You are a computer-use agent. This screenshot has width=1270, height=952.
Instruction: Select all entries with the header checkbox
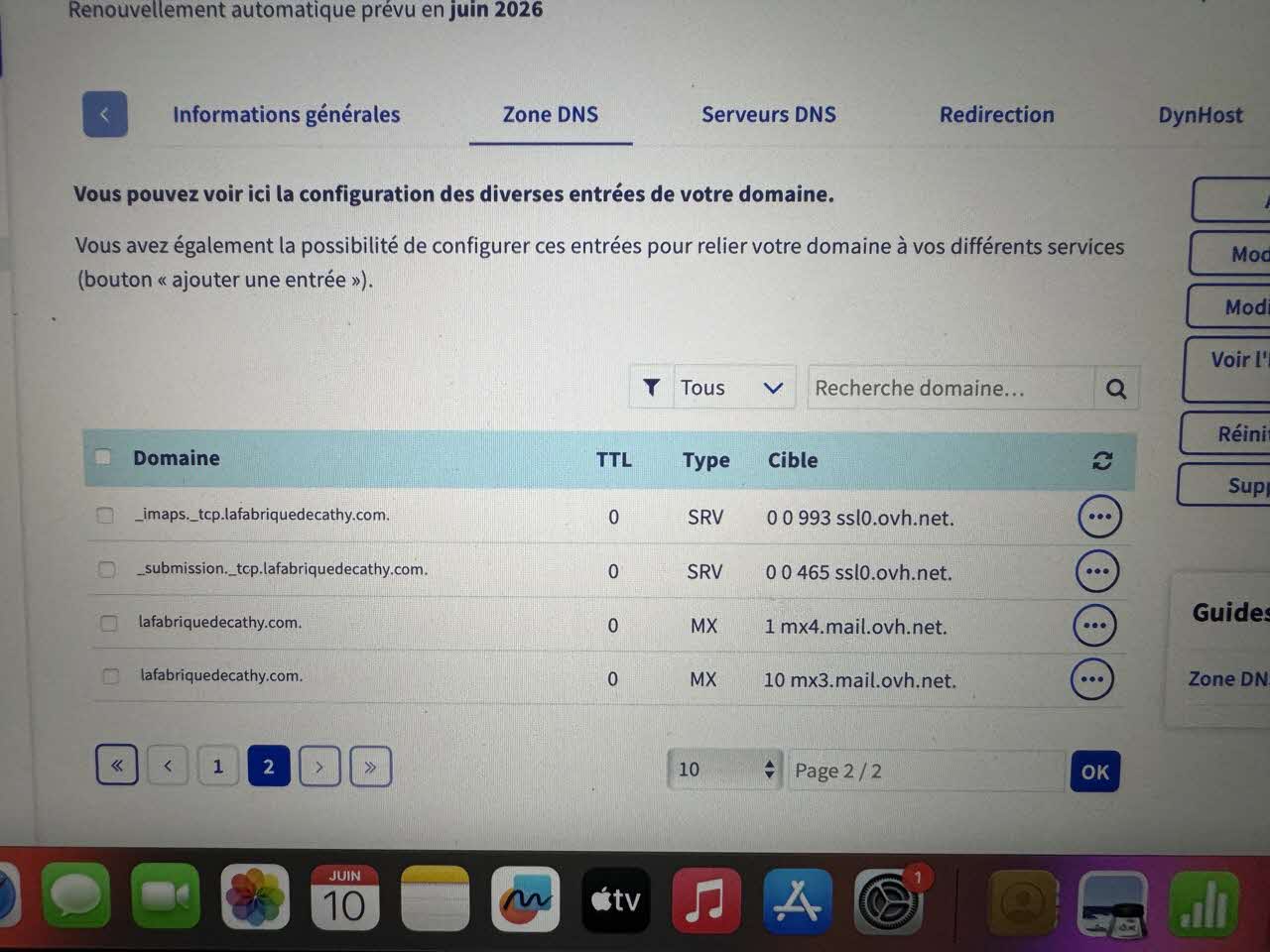(103, 457)
